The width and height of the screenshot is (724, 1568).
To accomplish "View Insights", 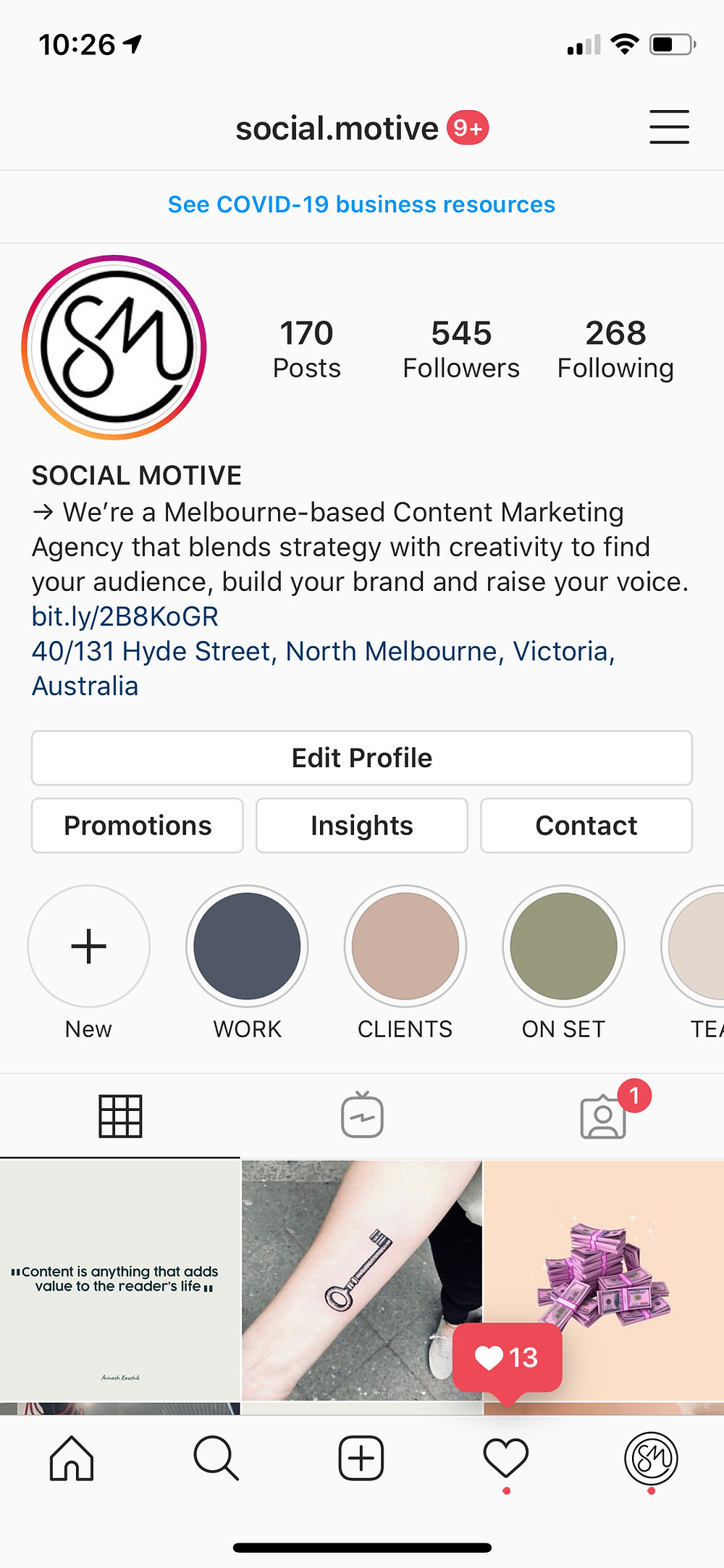I will (362, 826).
